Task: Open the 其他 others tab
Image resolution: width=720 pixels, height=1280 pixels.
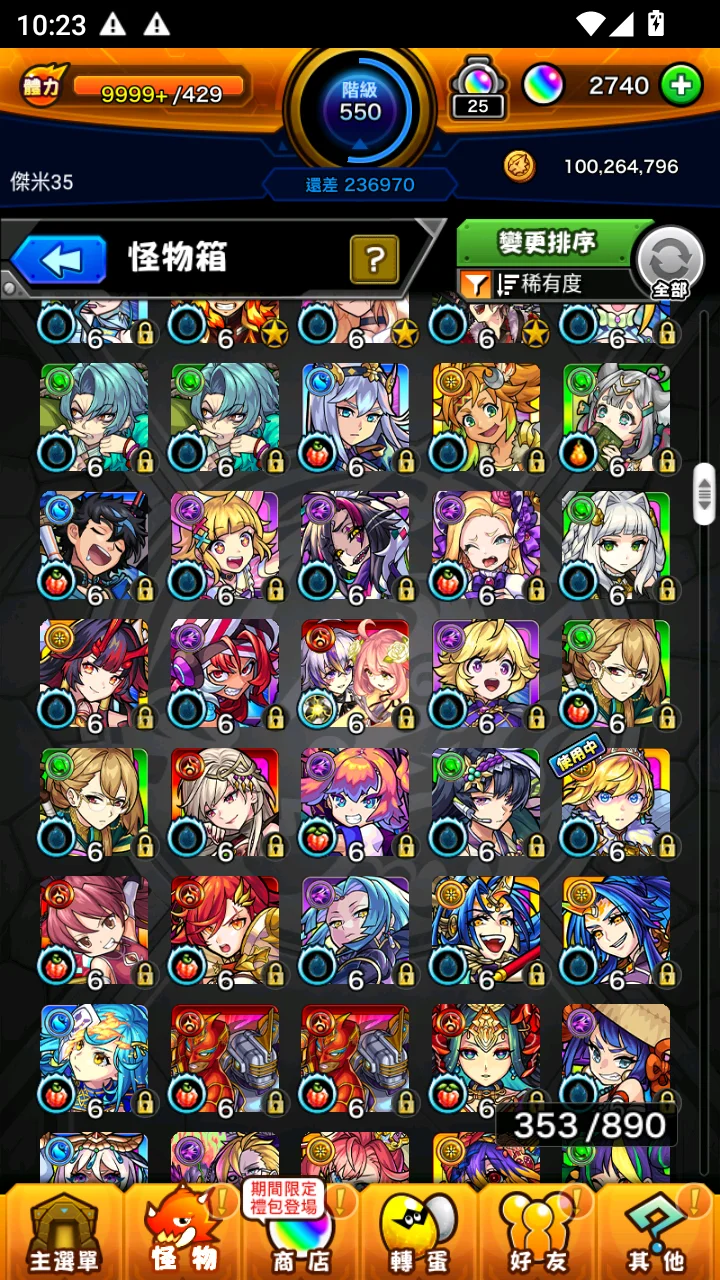Action: [655, 1232]
